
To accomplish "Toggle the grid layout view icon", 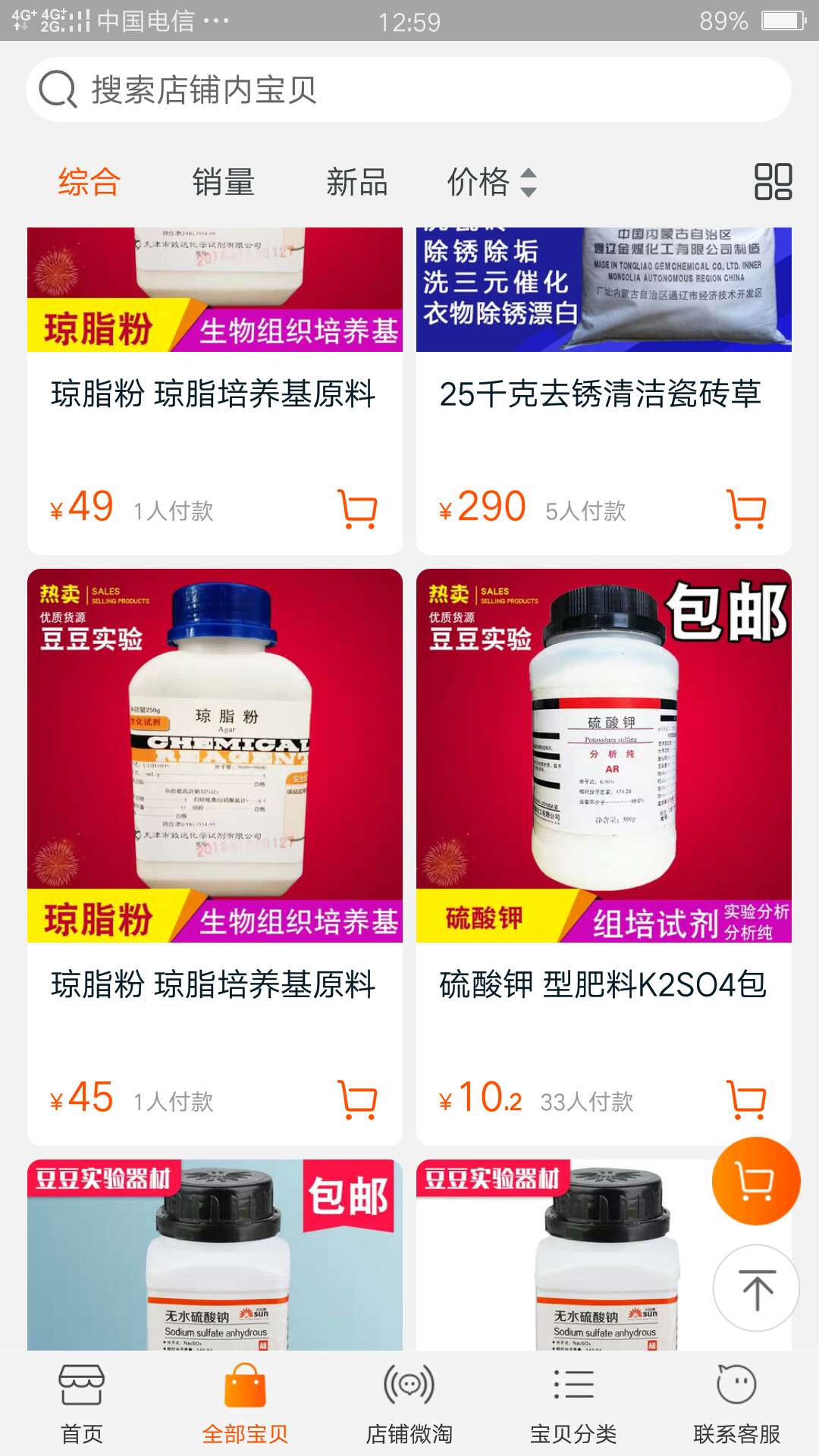I will pos(773,182).
